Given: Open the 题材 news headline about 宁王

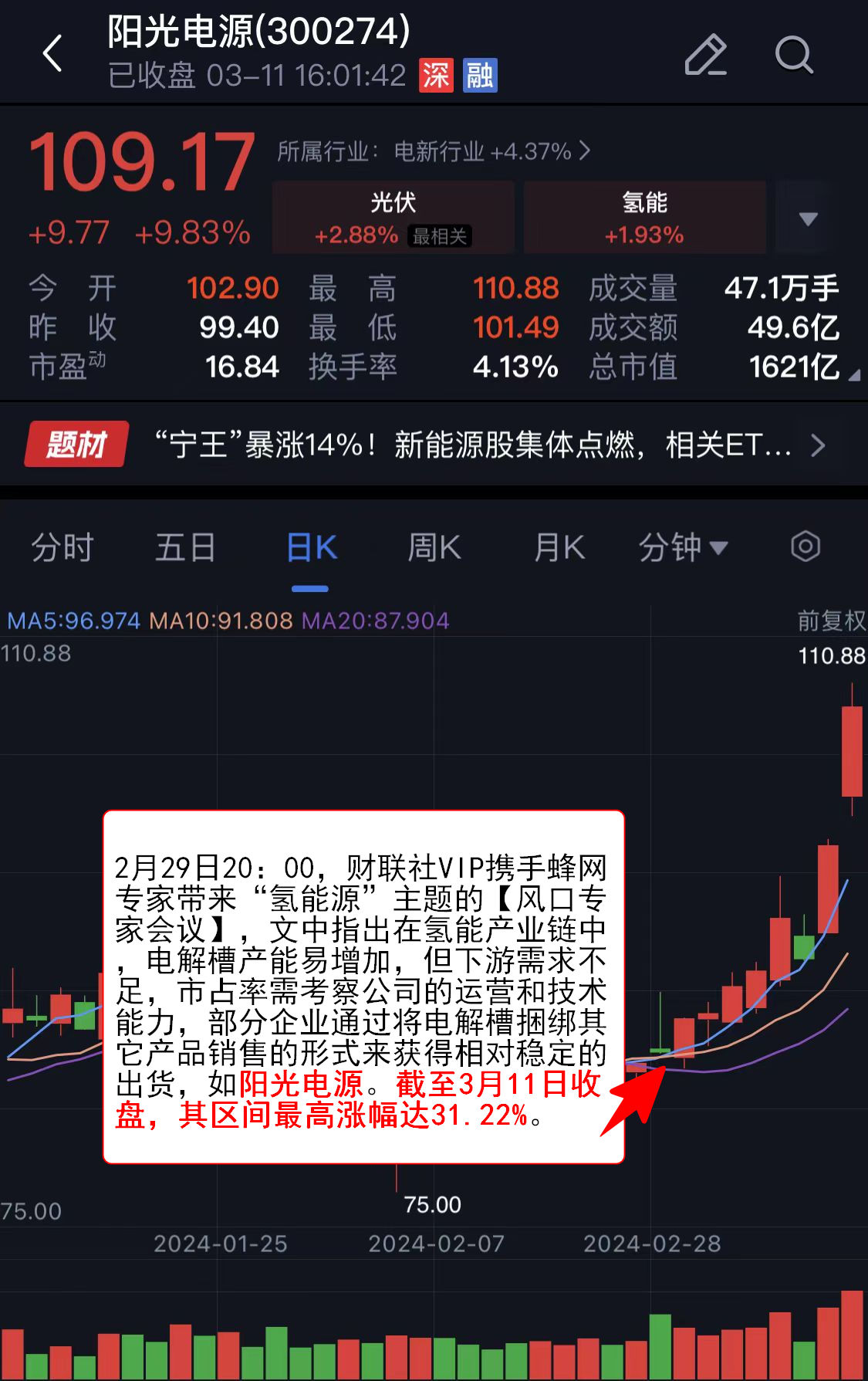Looking at the screenshot, I should (472, 445).
